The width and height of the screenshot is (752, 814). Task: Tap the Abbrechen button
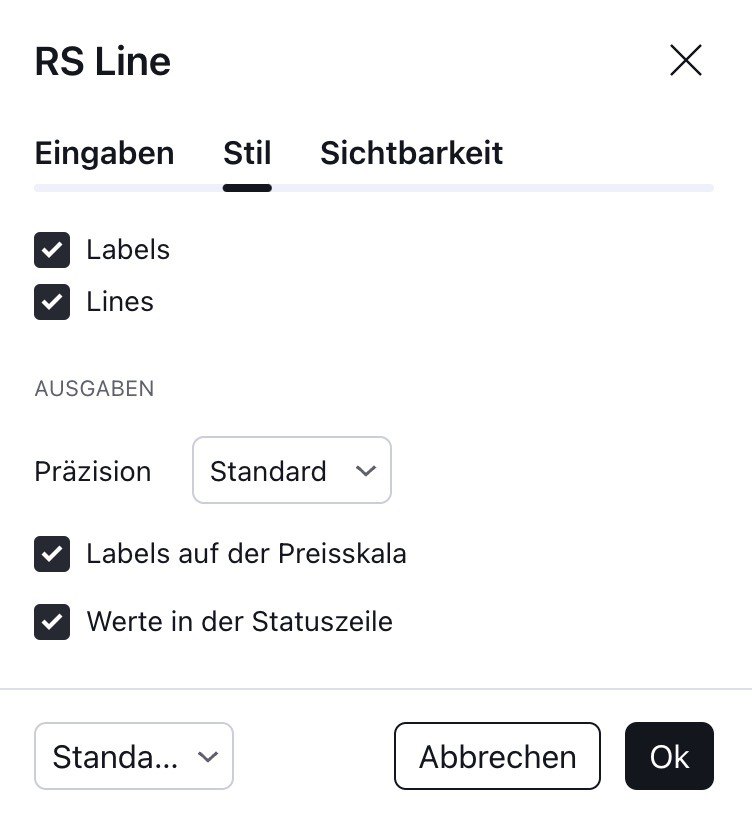[497, 757]
